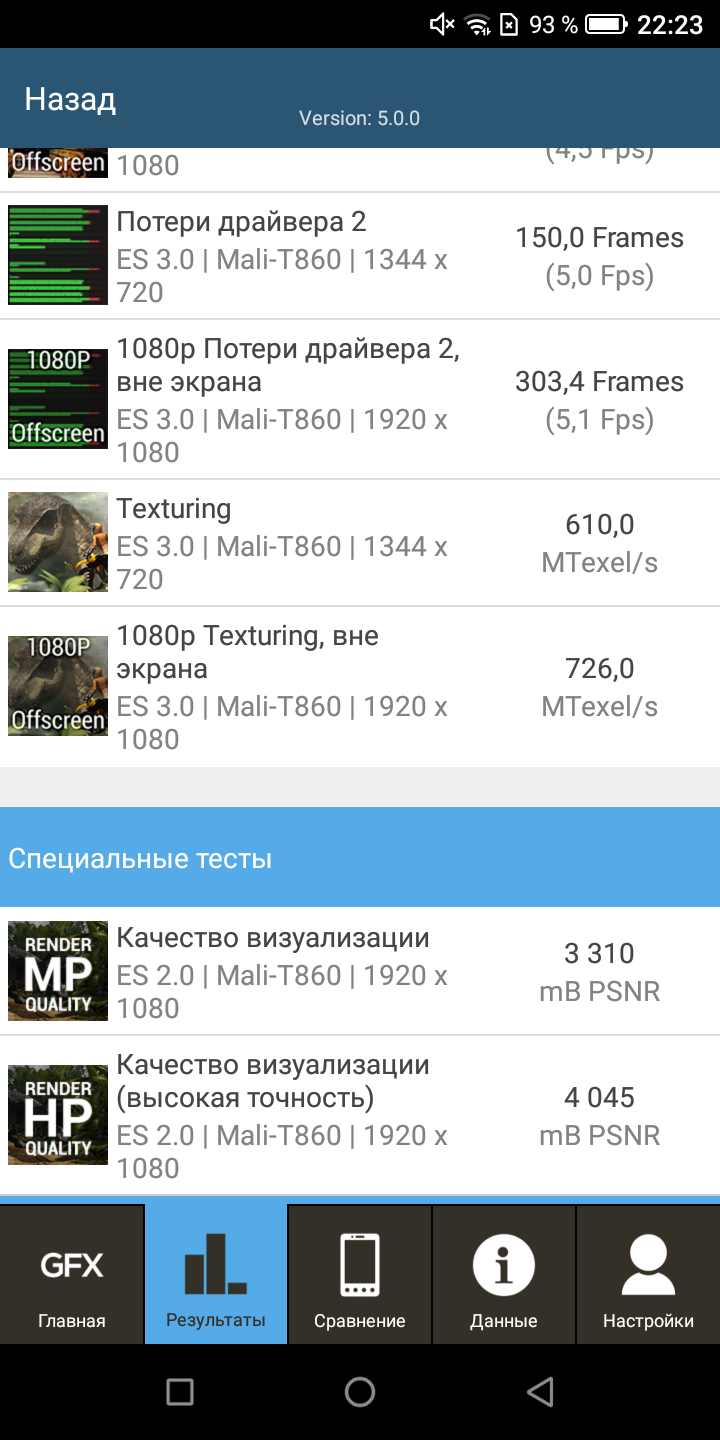Go to the Настройки tab
The image size is (720, 1440).
coord(648,1275)
